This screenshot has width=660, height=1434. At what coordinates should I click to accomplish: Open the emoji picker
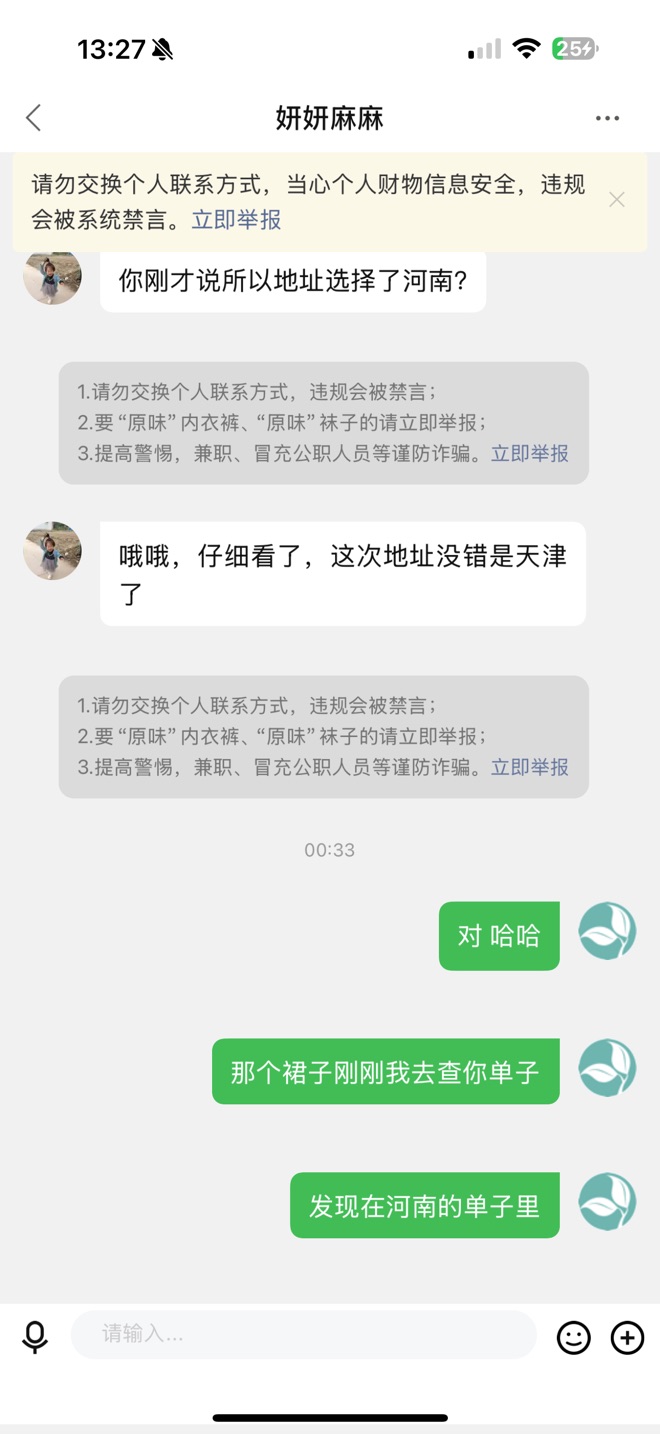(x=574, y=1337)
